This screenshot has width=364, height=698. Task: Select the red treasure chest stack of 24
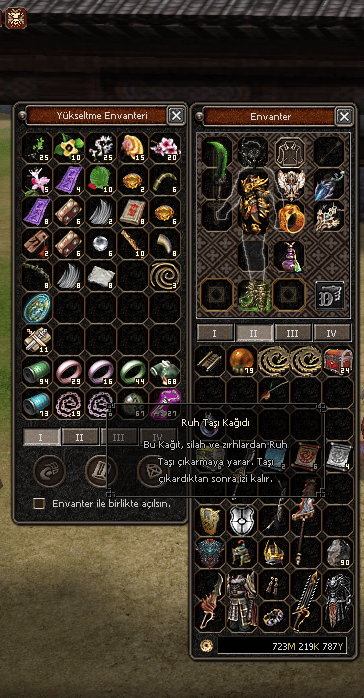pos(338,360)
